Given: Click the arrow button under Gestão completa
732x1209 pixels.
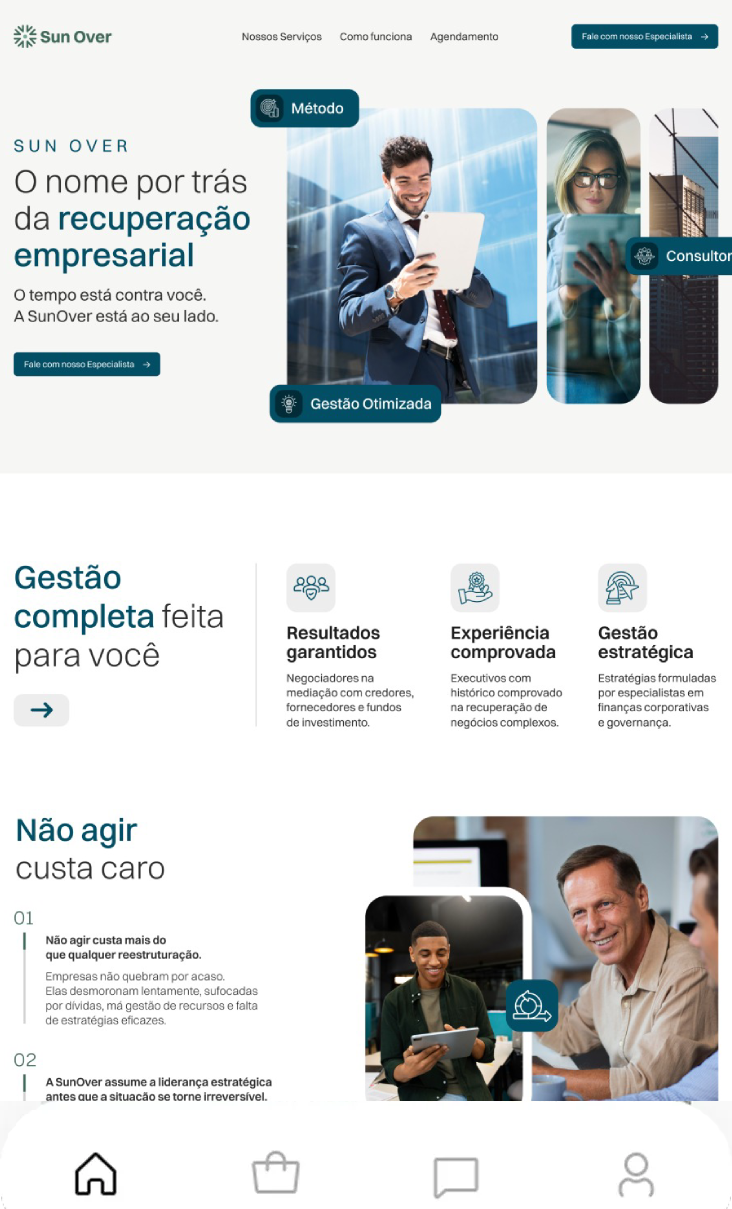Looking at the screenshot, I should pos(41,710).
